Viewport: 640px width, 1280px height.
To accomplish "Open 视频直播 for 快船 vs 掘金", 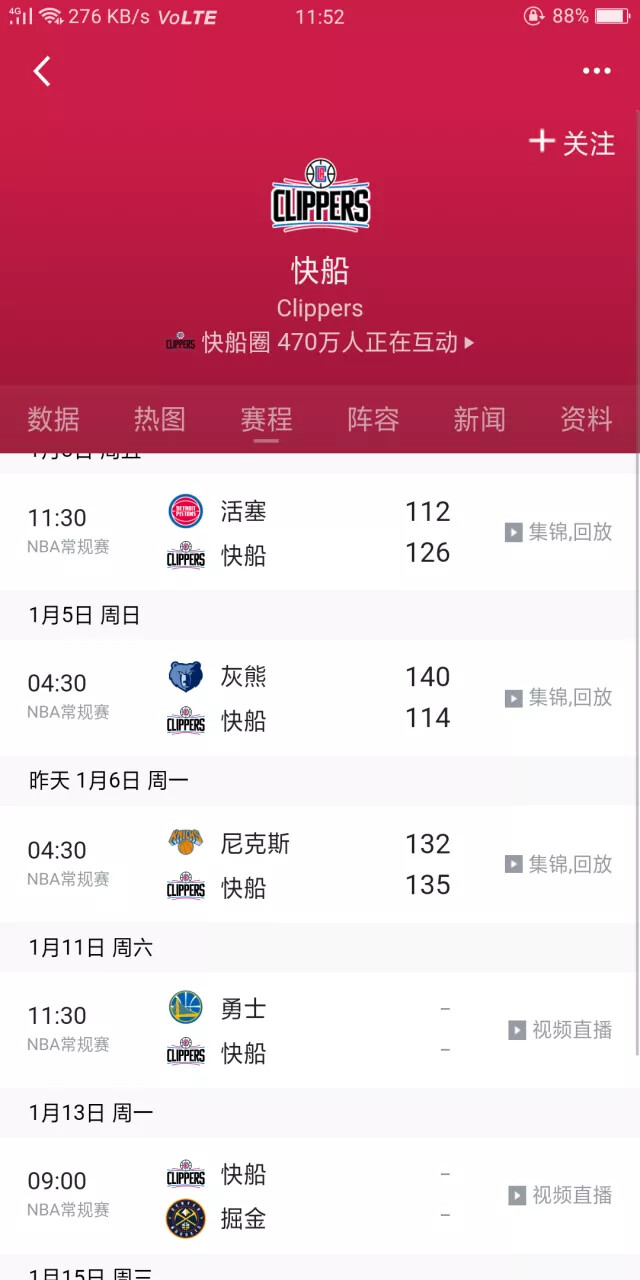I will click(560, 1195).
